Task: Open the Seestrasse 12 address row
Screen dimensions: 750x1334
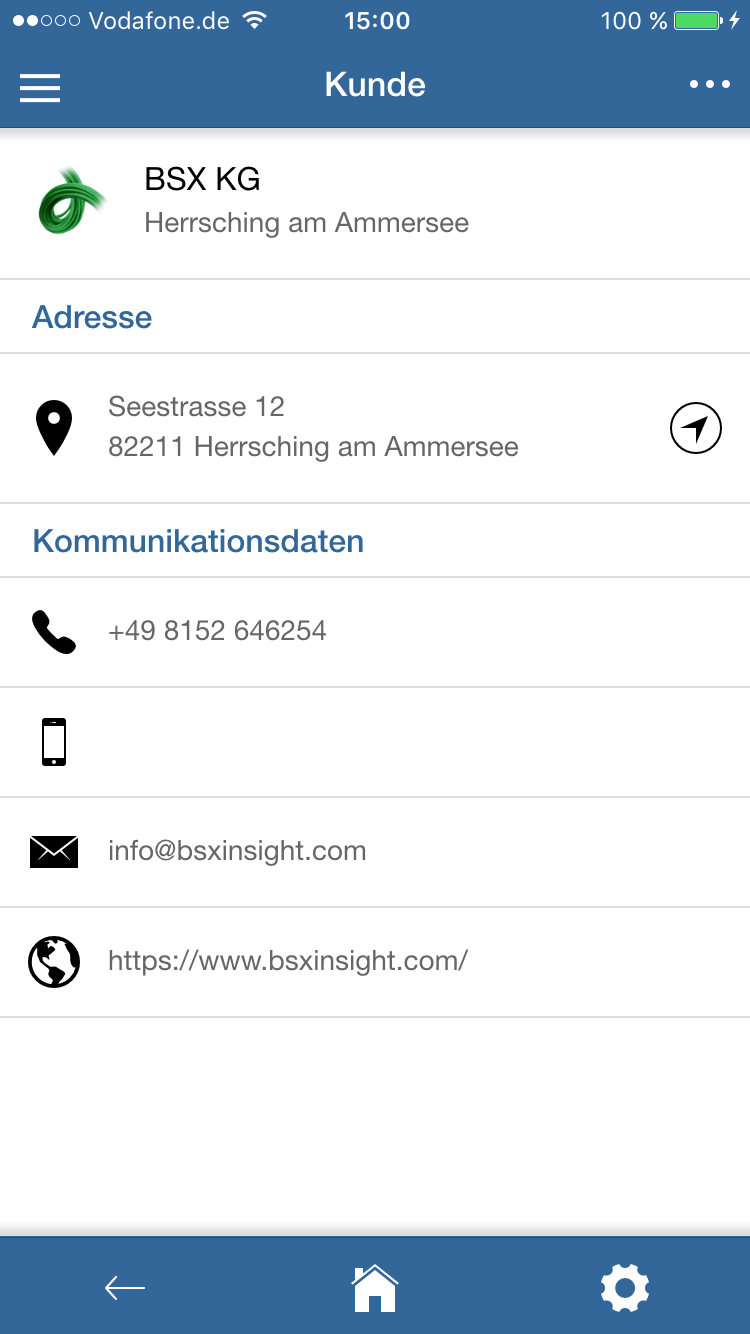Action: [375, 428]
